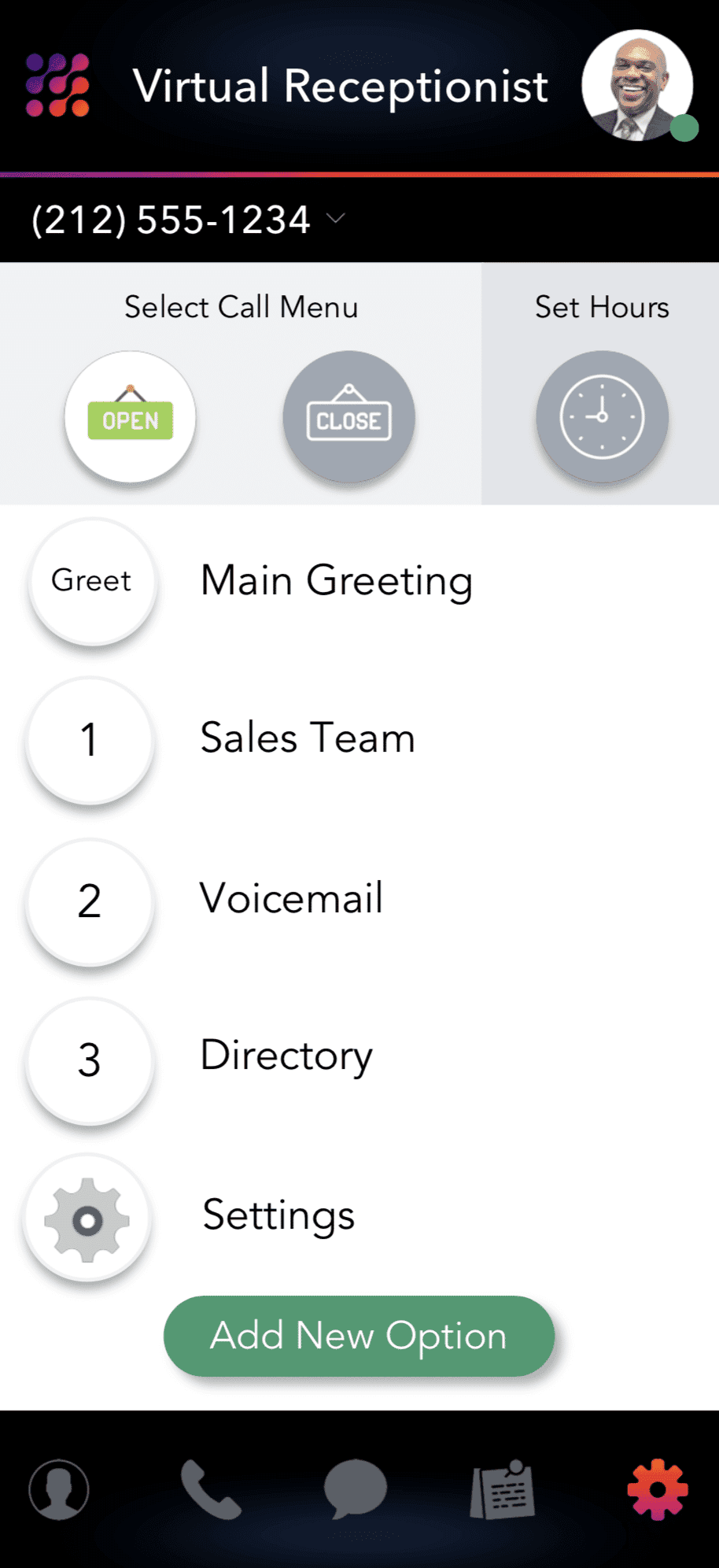Expand option 1 for Sales Team
719x1568 pixels.
point(89,740)
